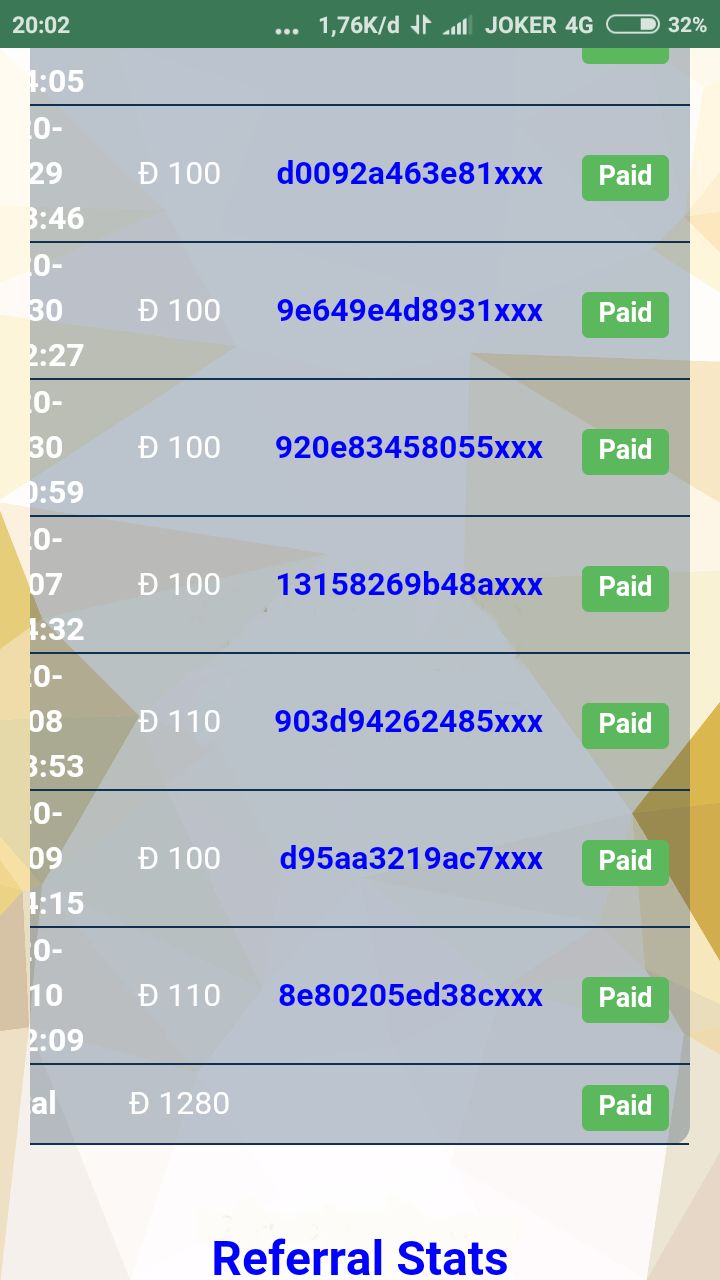Open transaction link d0092a463e81xxx
This screenshot has height=1280, width=720.
point(410,174)
